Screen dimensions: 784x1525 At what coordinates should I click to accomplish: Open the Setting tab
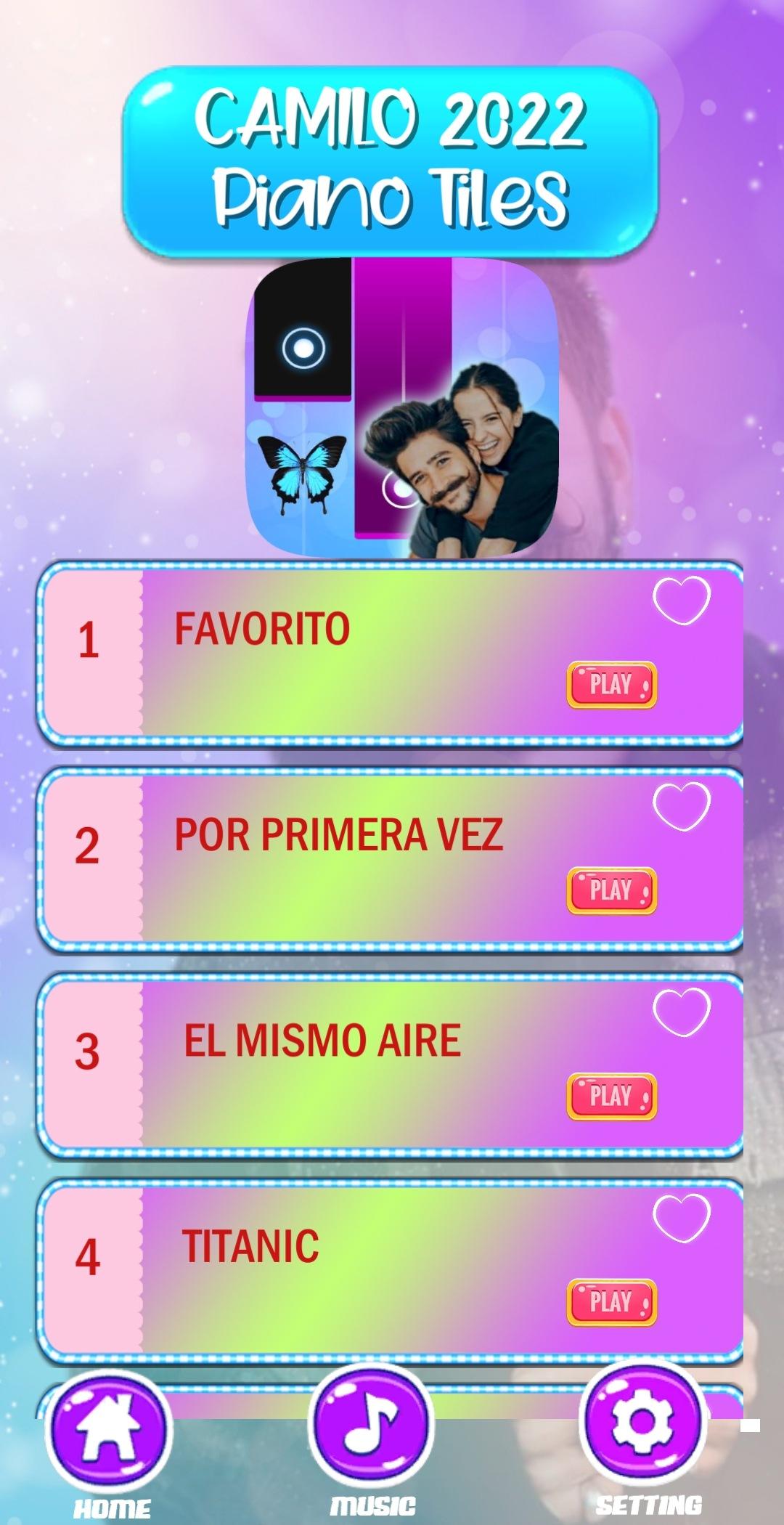[x=643, y=1422]
